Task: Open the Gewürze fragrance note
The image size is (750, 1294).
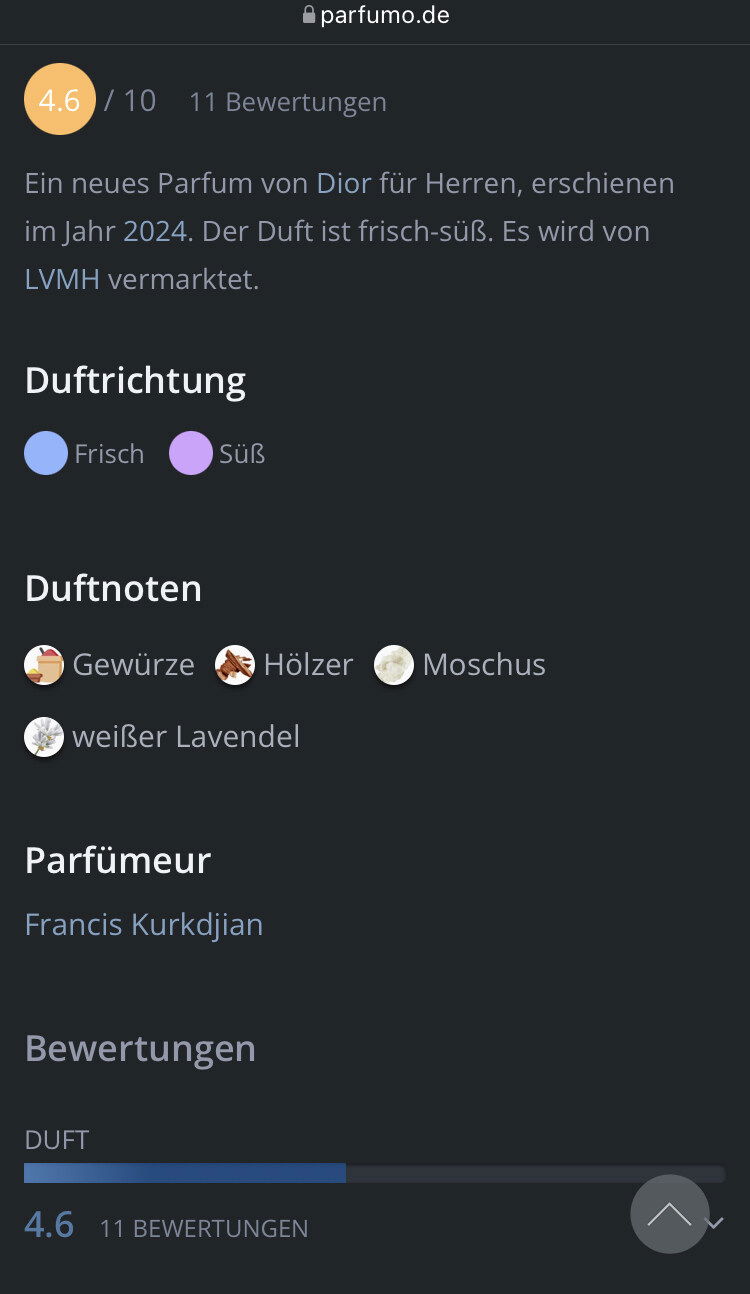Action: [x=110, y=665]
